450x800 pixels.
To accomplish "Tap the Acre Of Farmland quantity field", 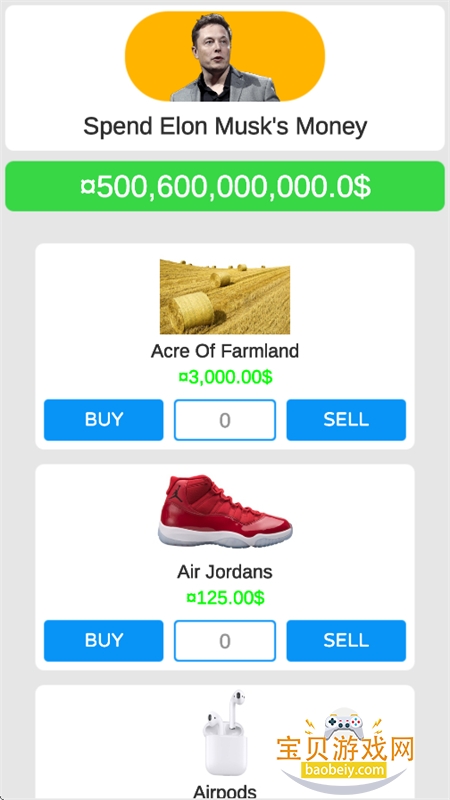I will (x=225, y=420).
